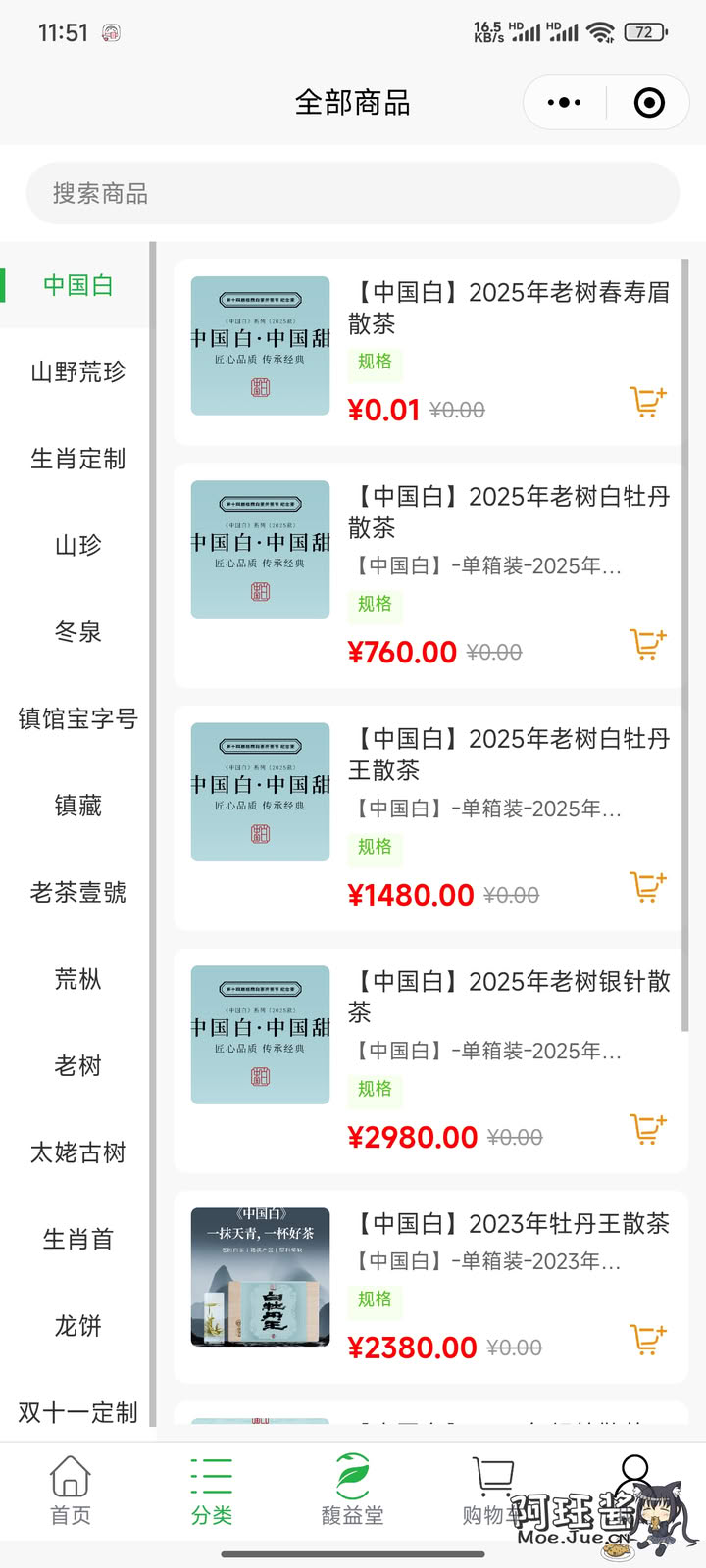The image size is (706, 1568).
Task: Select the 山野荒珍 category
Action: pos(77,372)
